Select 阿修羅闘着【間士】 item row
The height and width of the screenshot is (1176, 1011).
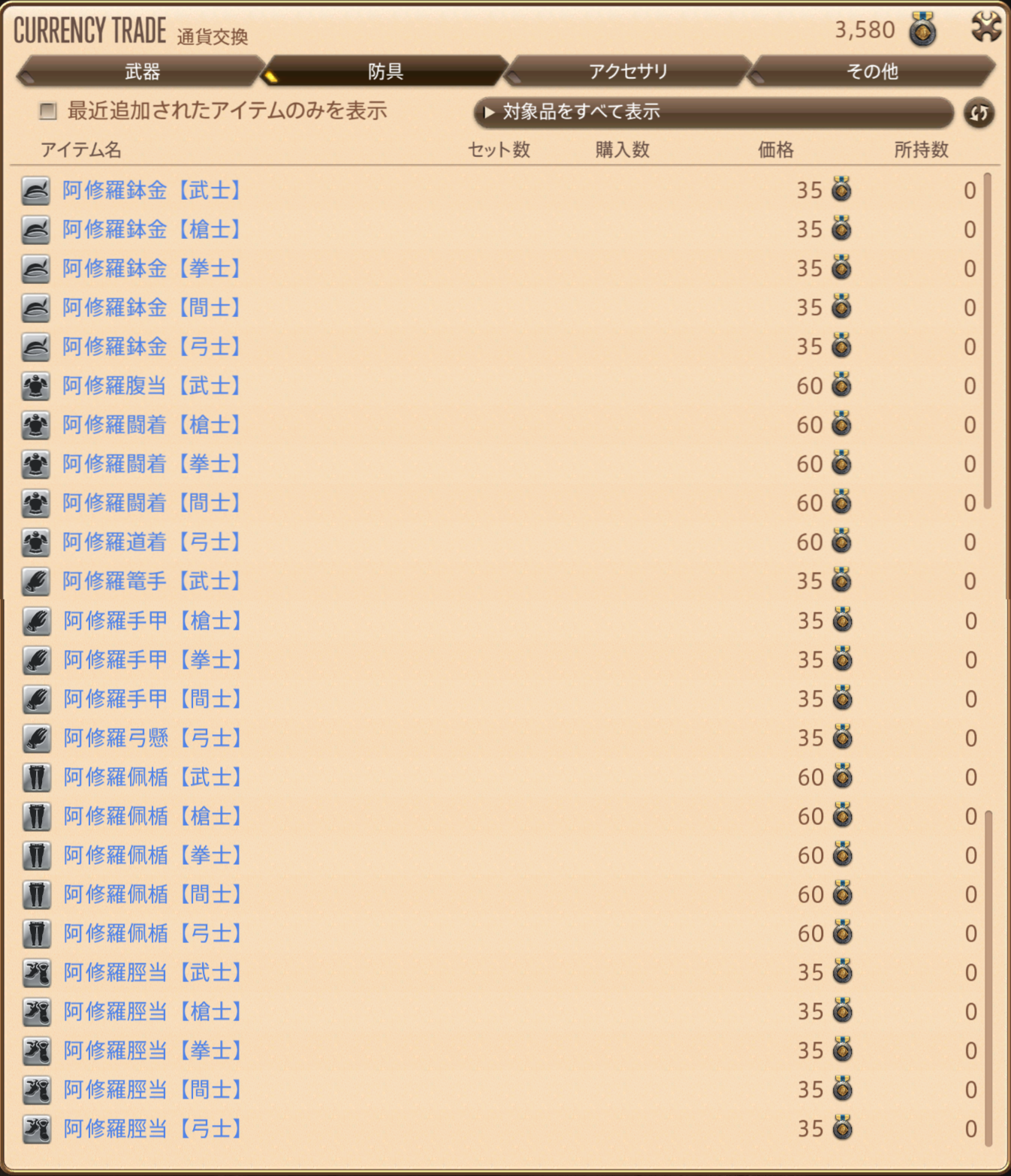click(152, 503)
